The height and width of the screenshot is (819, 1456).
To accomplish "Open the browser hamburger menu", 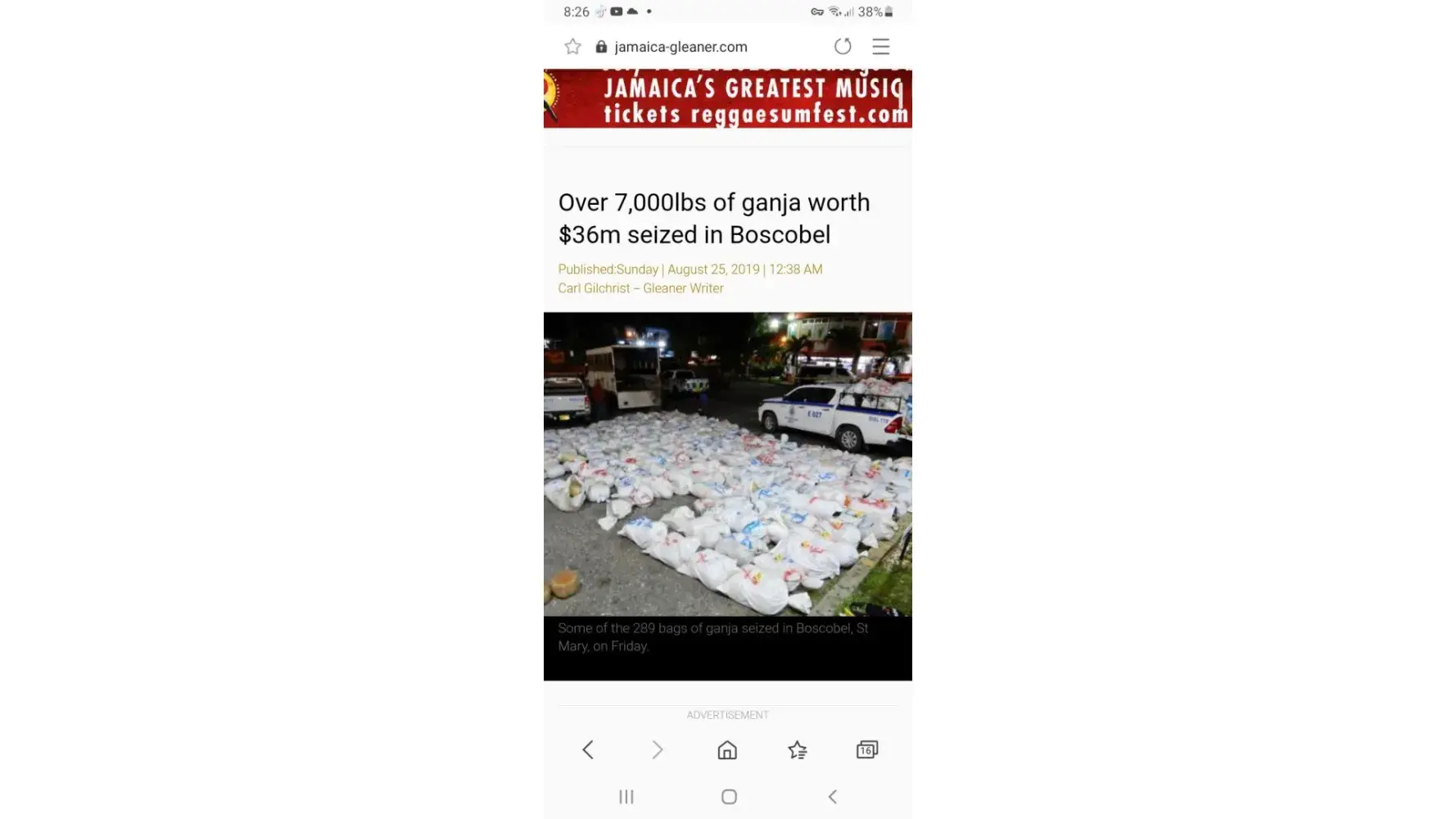I will [x=880, y=47].
